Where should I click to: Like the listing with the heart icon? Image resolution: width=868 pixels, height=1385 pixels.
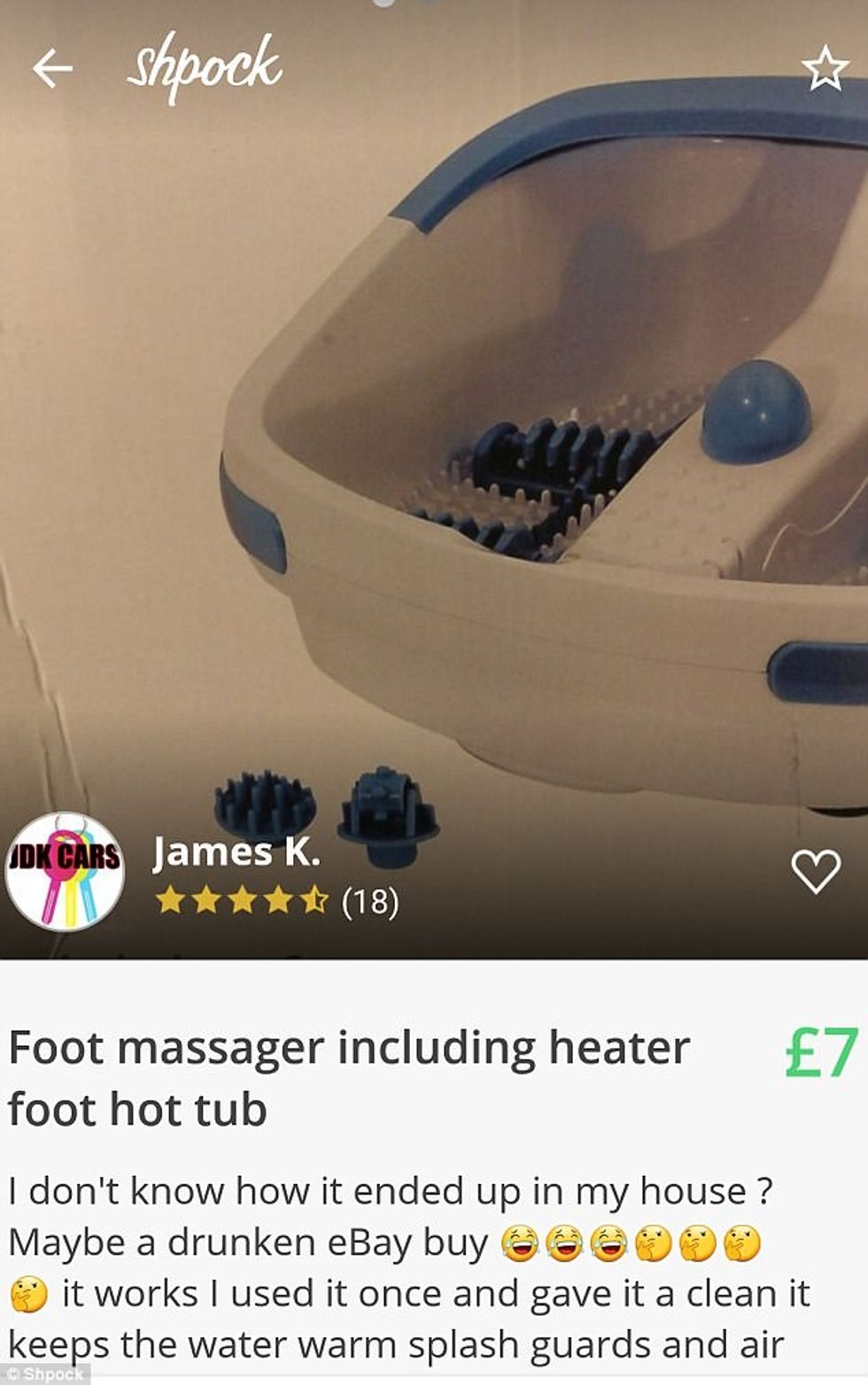point(815,871)
